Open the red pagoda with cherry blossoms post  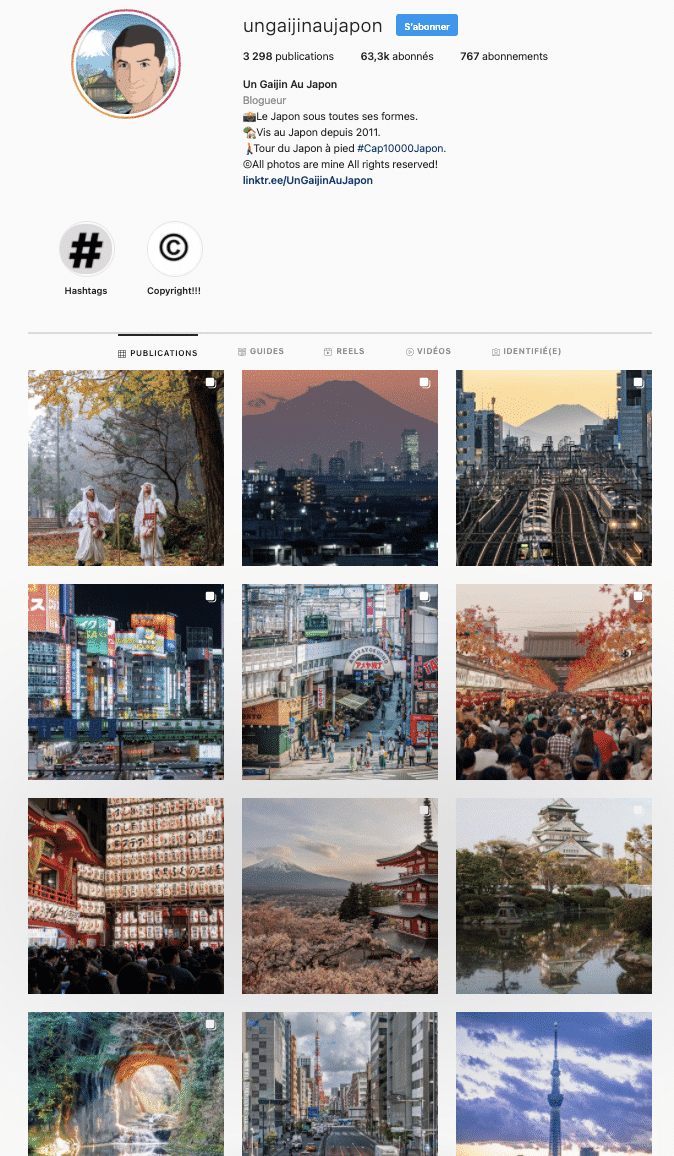340,896
